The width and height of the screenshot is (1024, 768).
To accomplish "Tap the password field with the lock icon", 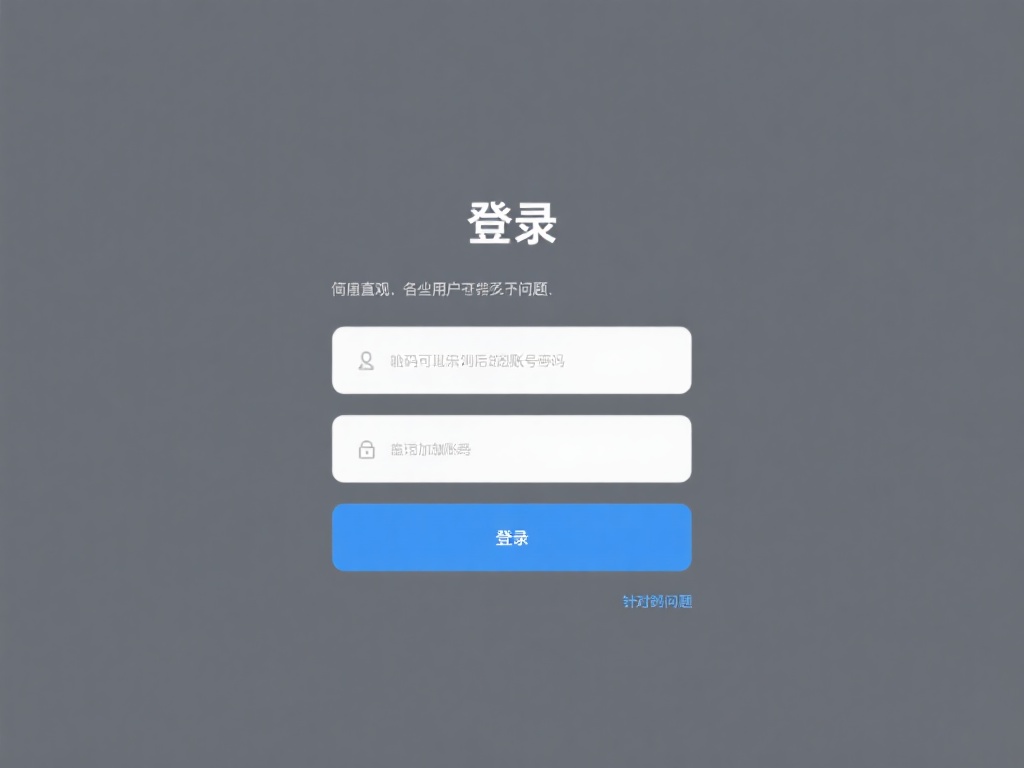I will click(511, 449).
